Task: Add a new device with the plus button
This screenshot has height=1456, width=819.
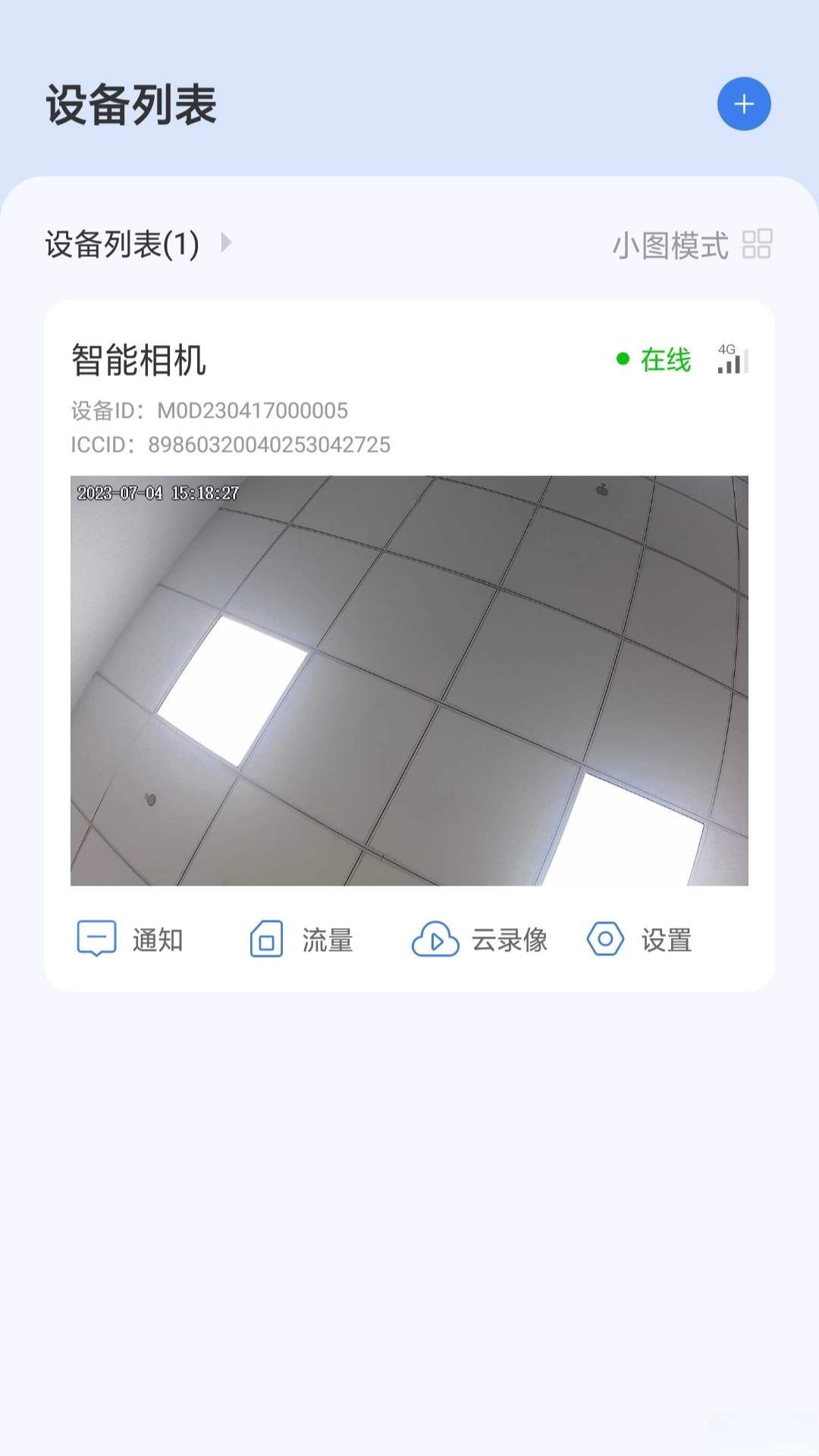Action: (744, 104)
